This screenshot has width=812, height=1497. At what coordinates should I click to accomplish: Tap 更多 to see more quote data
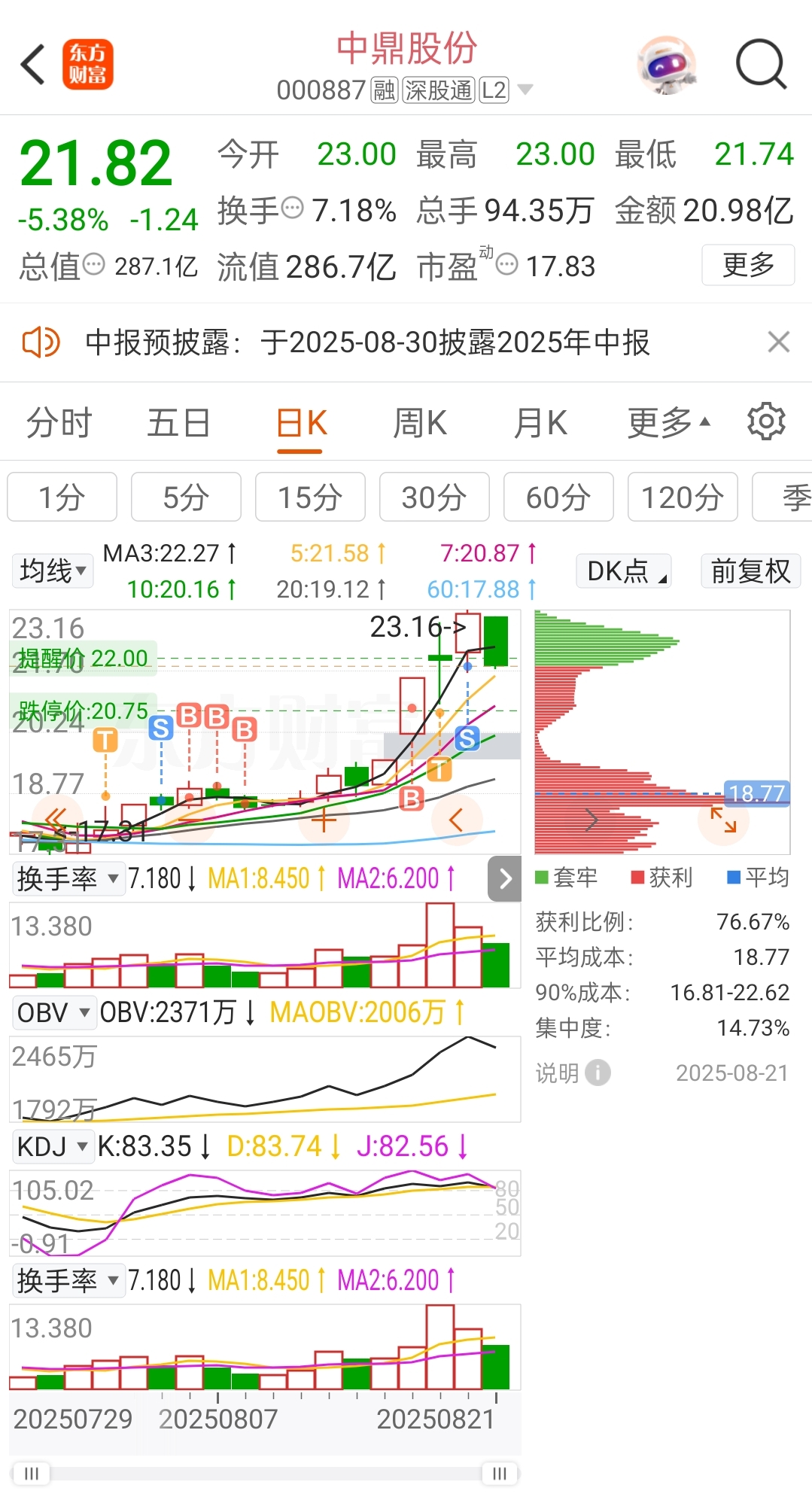tap(748, 265)
